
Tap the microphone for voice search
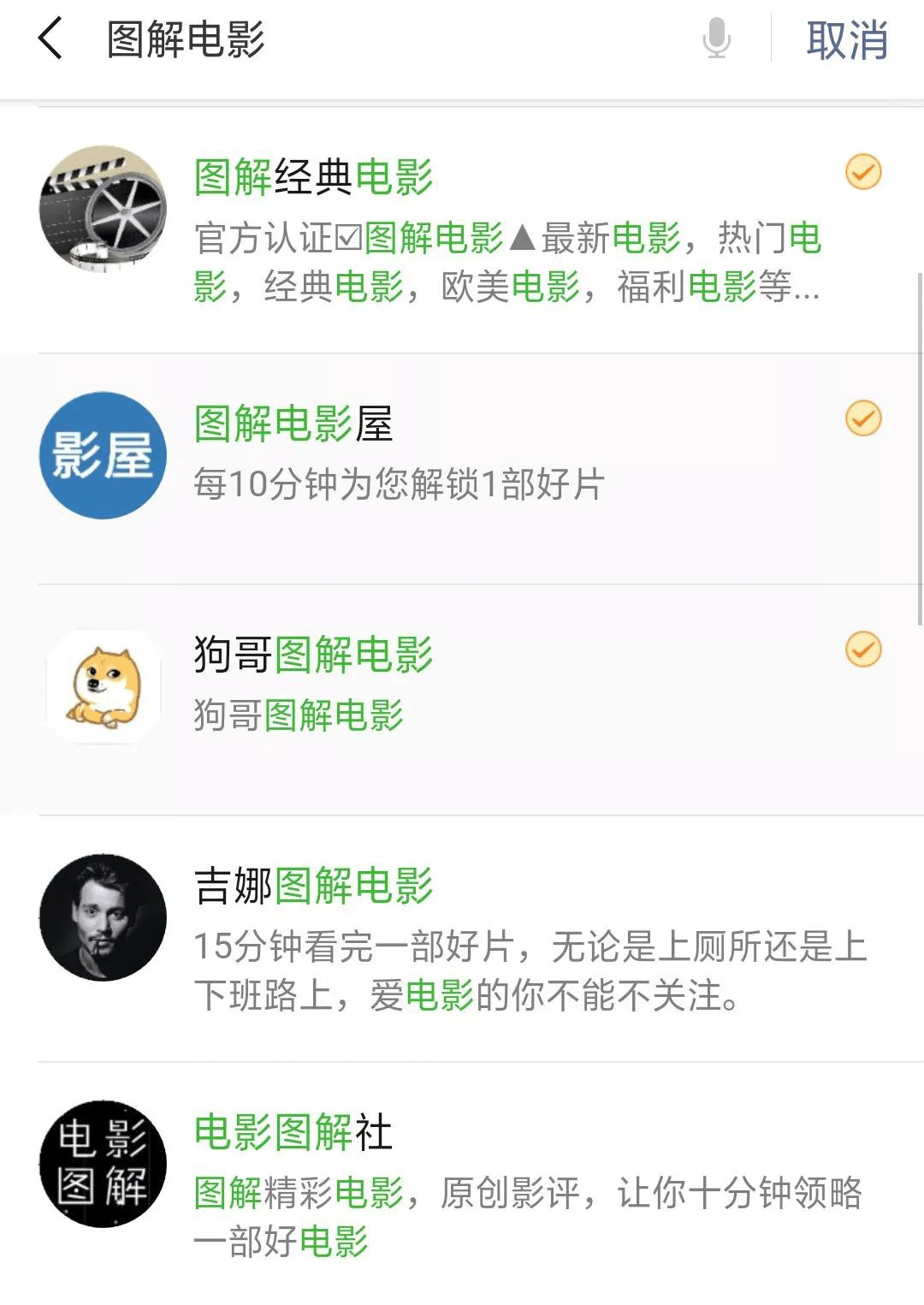coord(716,39)
